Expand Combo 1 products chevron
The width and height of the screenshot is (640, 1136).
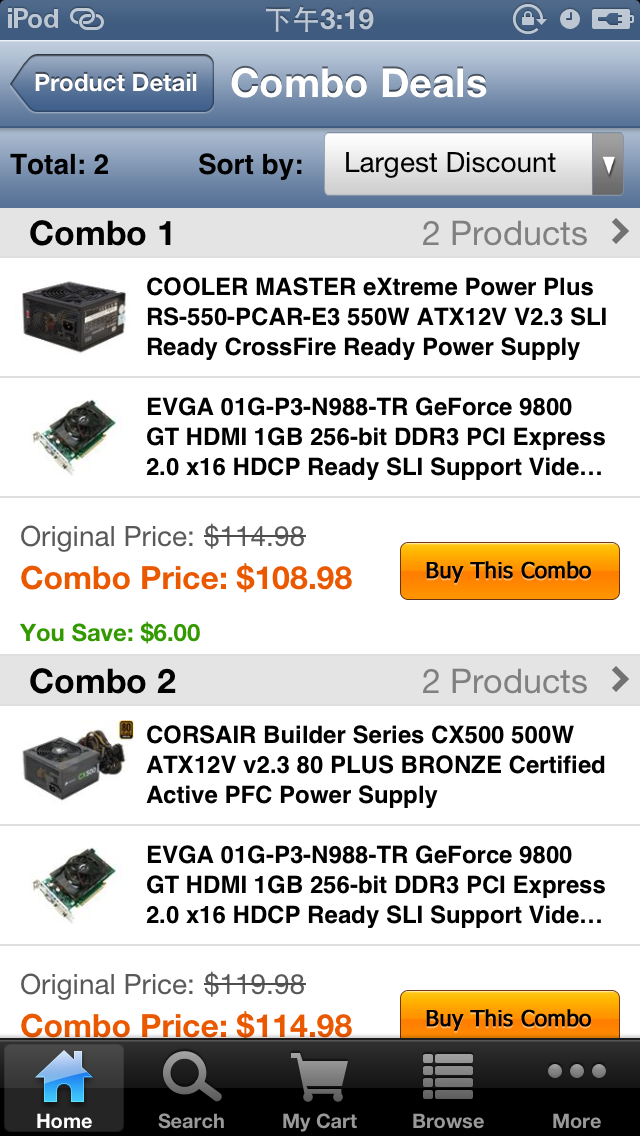[620, 233]
